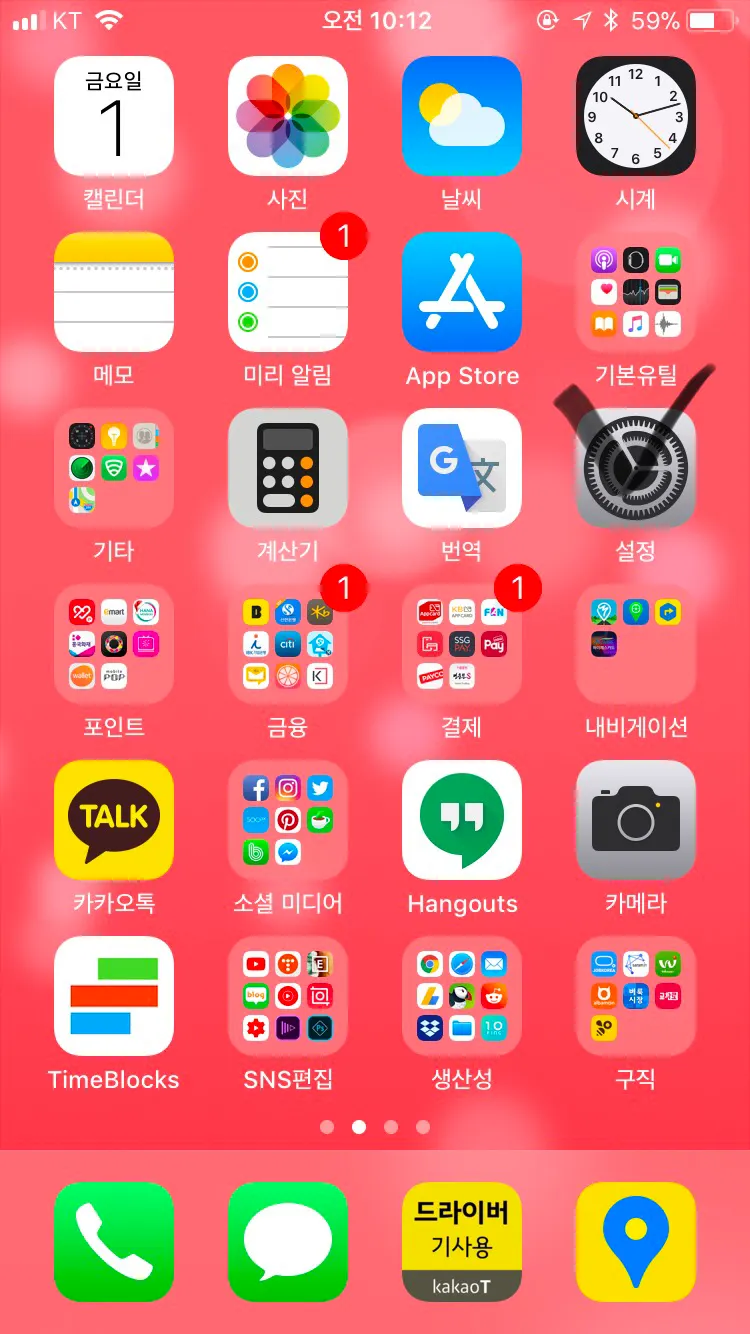Launch 카카오톡 KakaoTalk
Screen dimensions: 750x1334
tap(114, 820)
